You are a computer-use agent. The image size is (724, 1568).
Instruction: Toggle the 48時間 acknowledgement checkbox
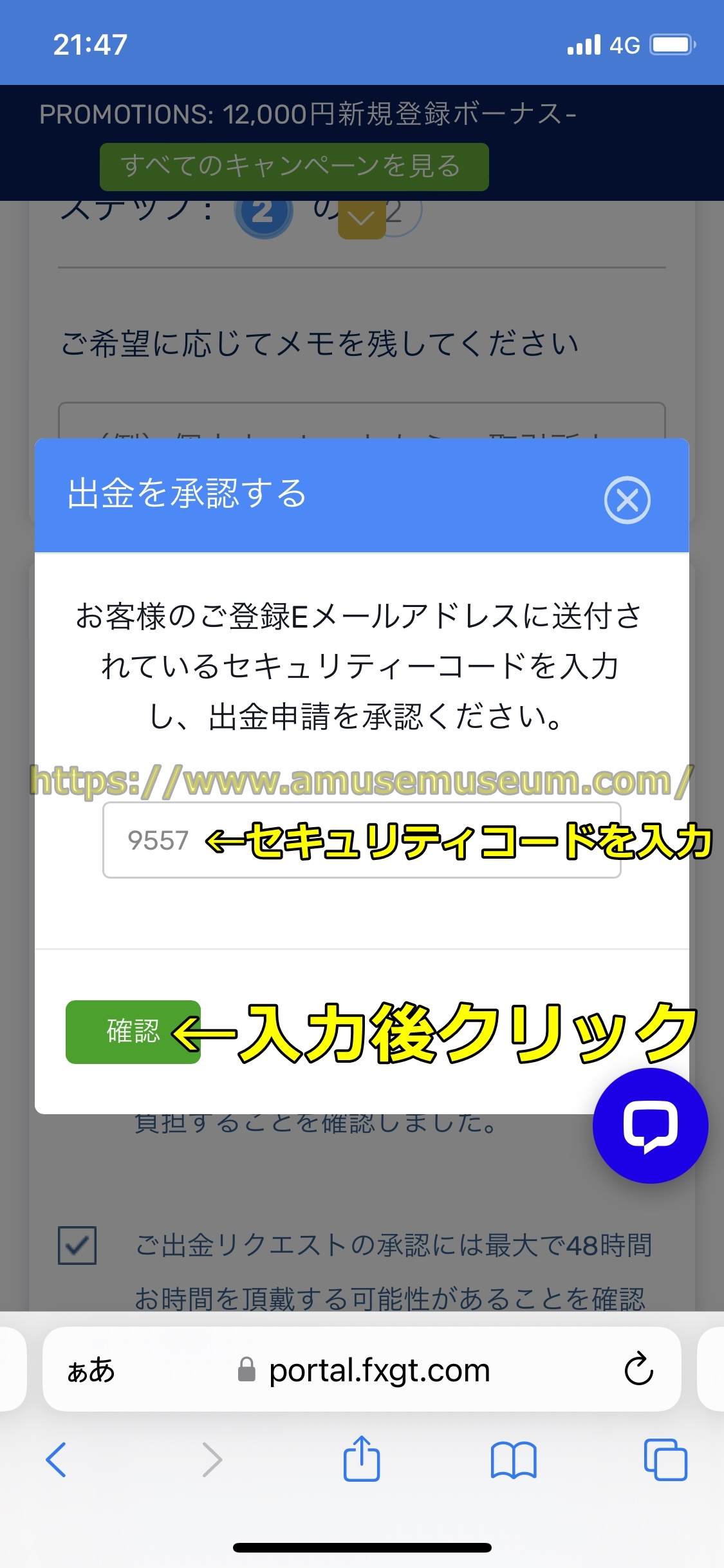(77, 1245)
